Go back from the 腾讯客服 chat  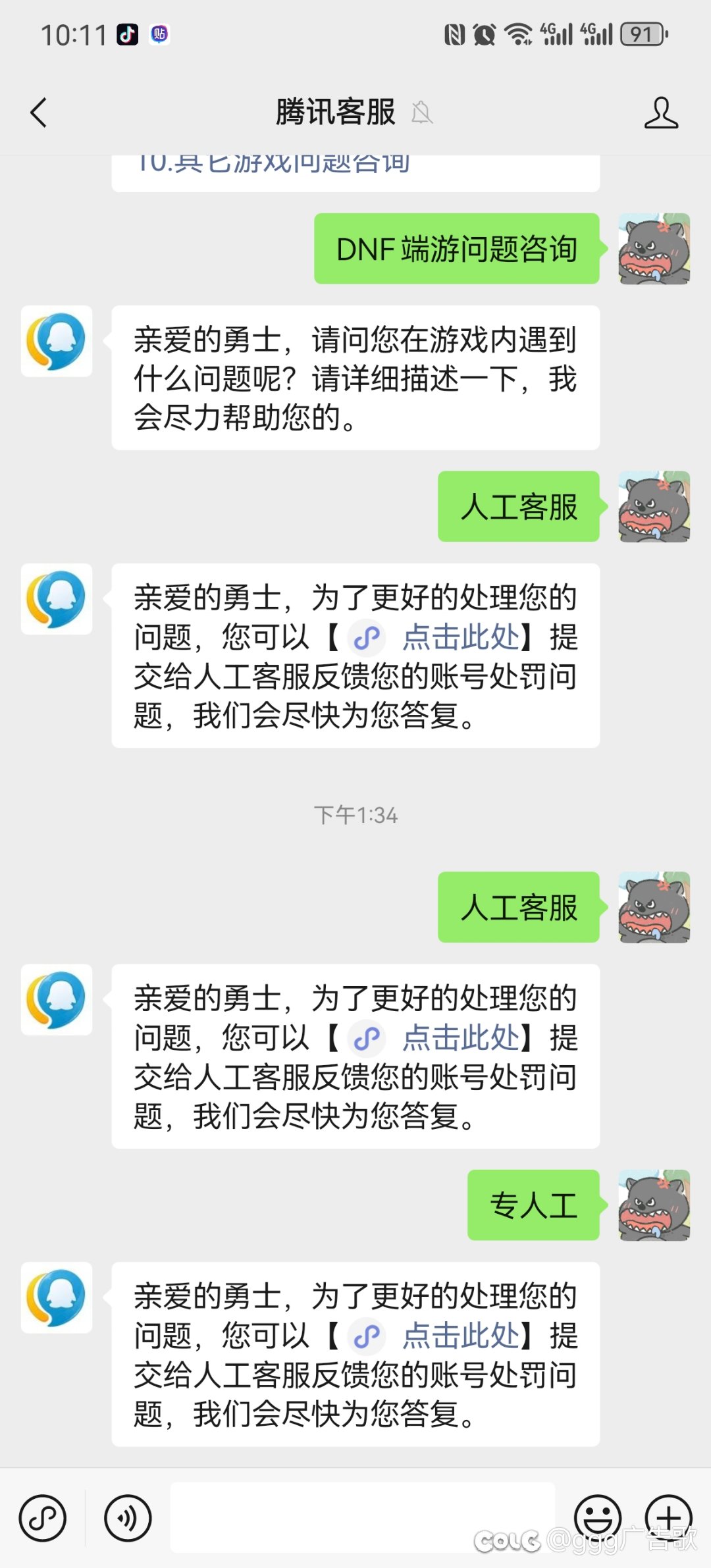point(39,113)
